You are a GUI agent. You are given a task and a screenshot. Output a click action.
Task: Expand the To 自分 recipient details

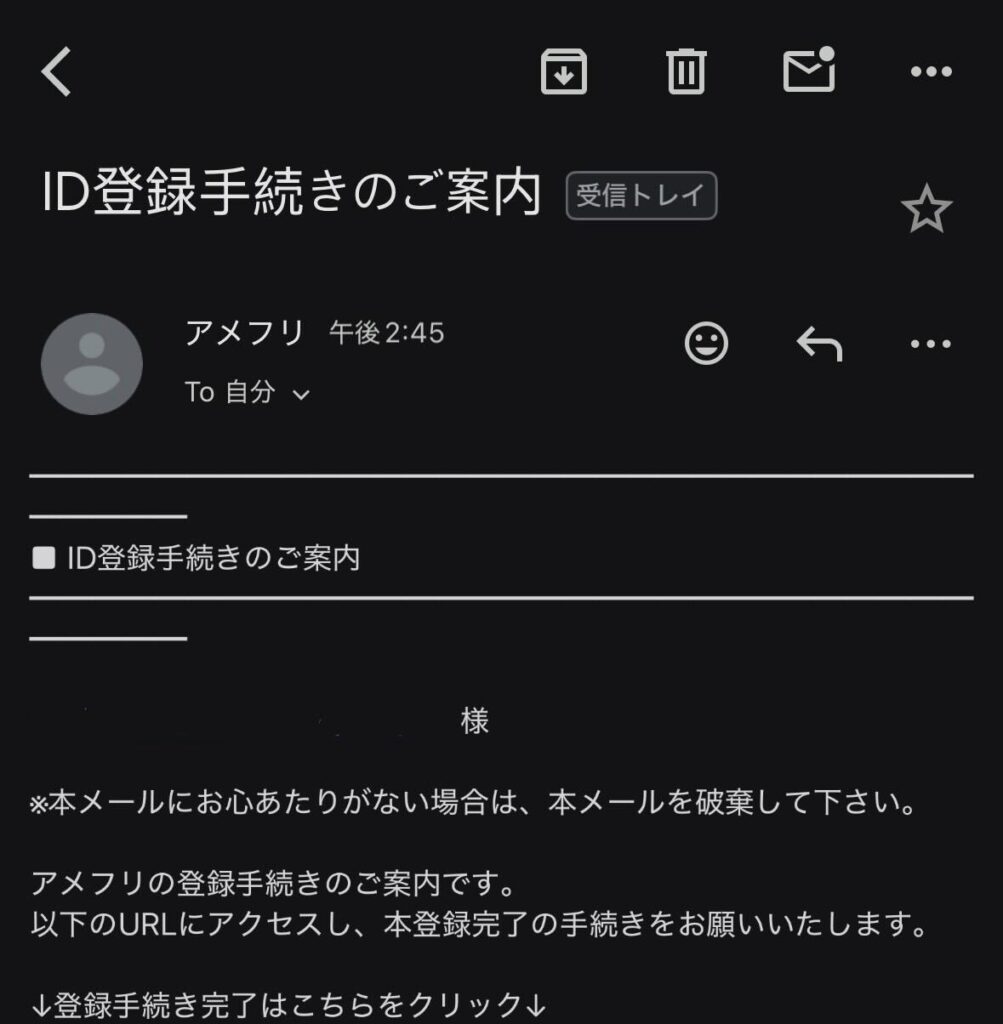pos(300,394)
